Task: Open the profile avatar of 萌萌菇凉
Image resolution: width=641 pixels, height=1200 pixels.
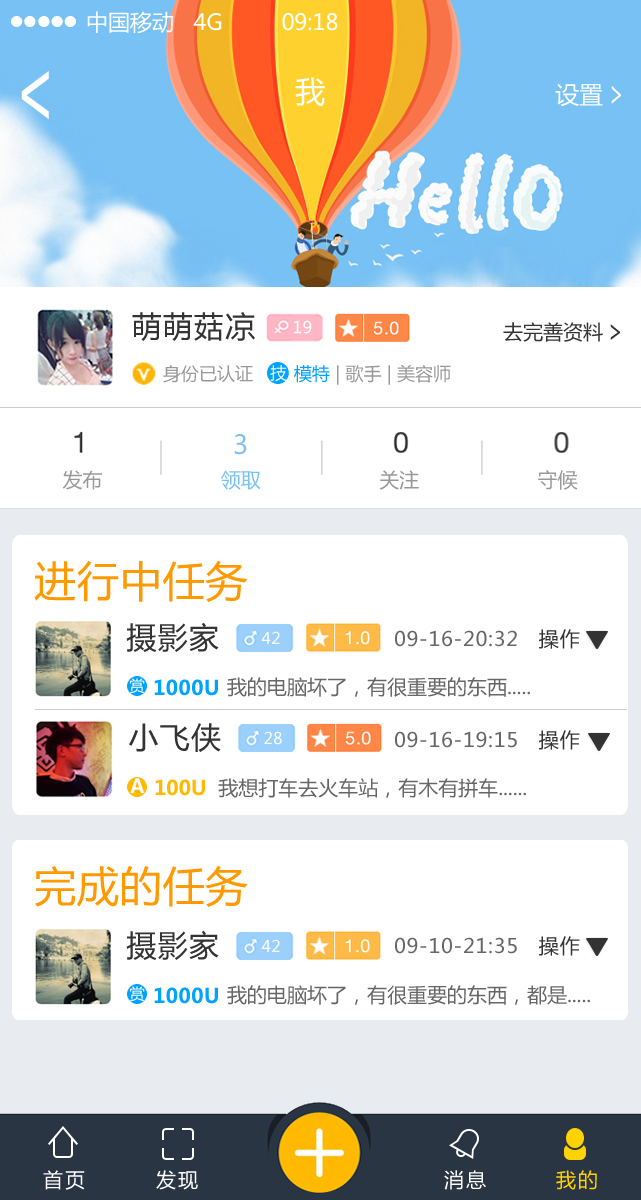Action: click(75, 347)
